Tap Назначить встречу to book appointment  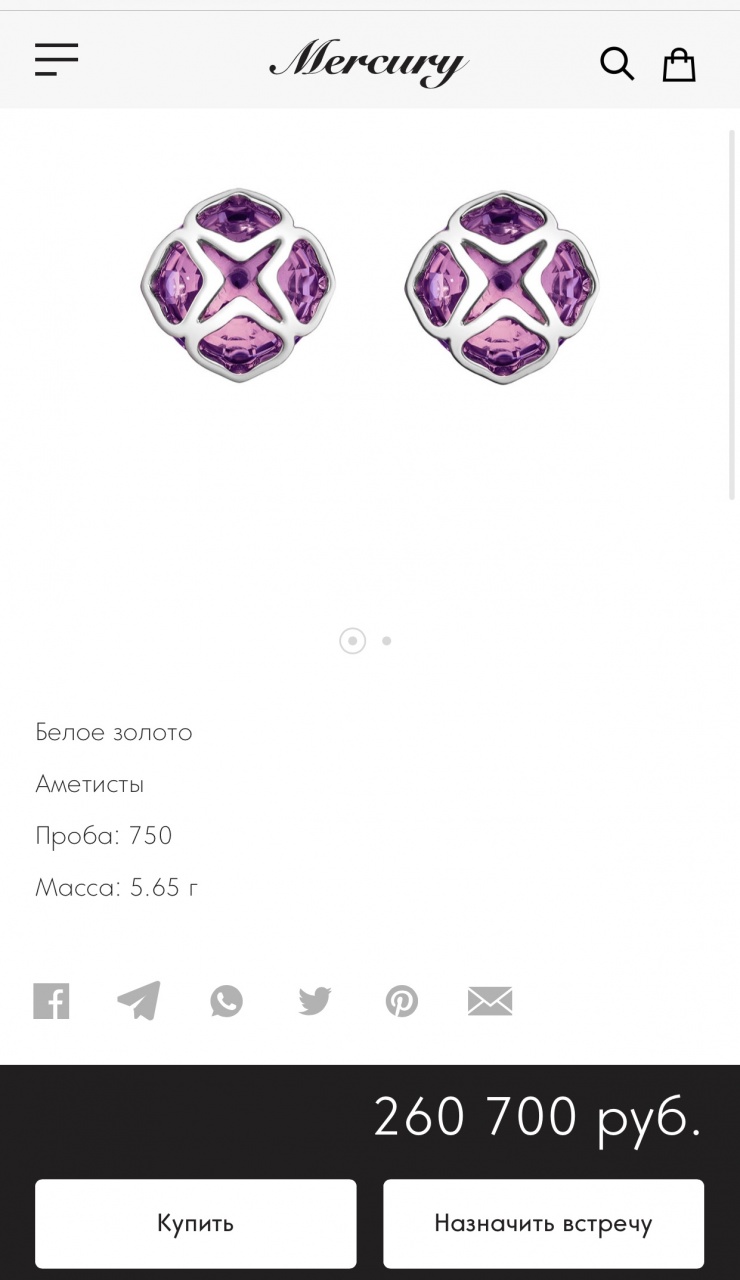[x=543, y=1223]
